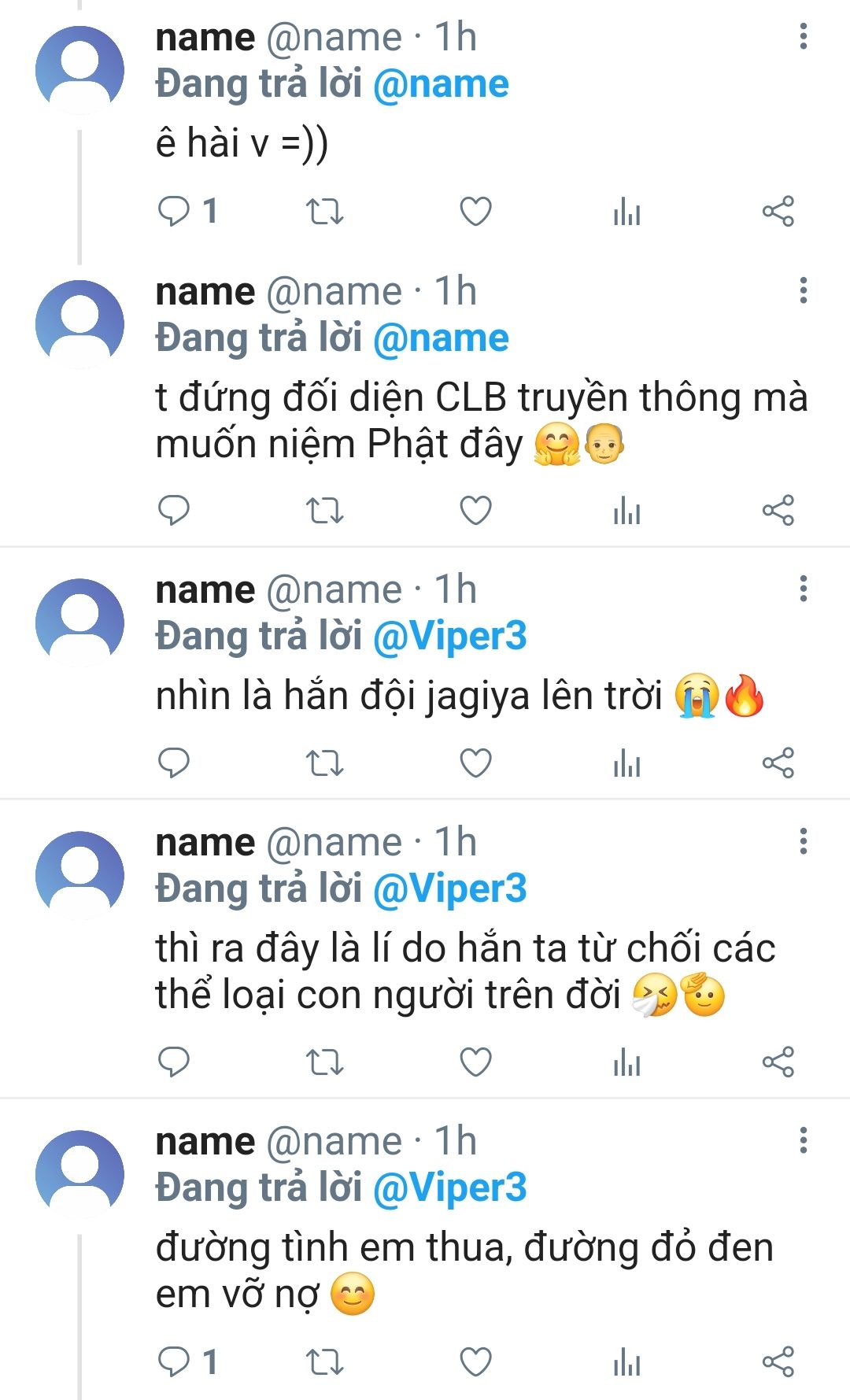Viewport: 850px width, 1400px height.
Task: Open overflow menu on "nhìn là hắn" tweet
Action: pos(803,588)
